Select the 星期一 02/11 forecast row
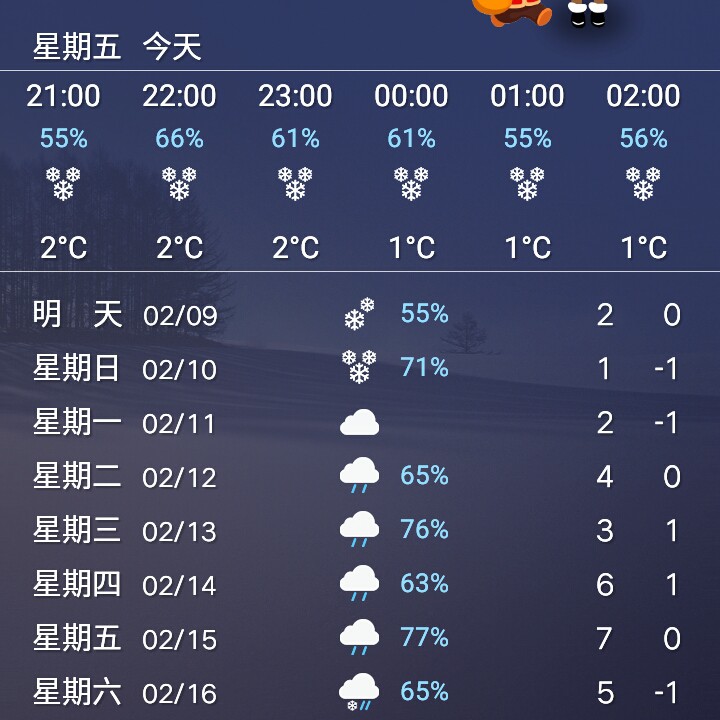 click(x=360, y=423)
